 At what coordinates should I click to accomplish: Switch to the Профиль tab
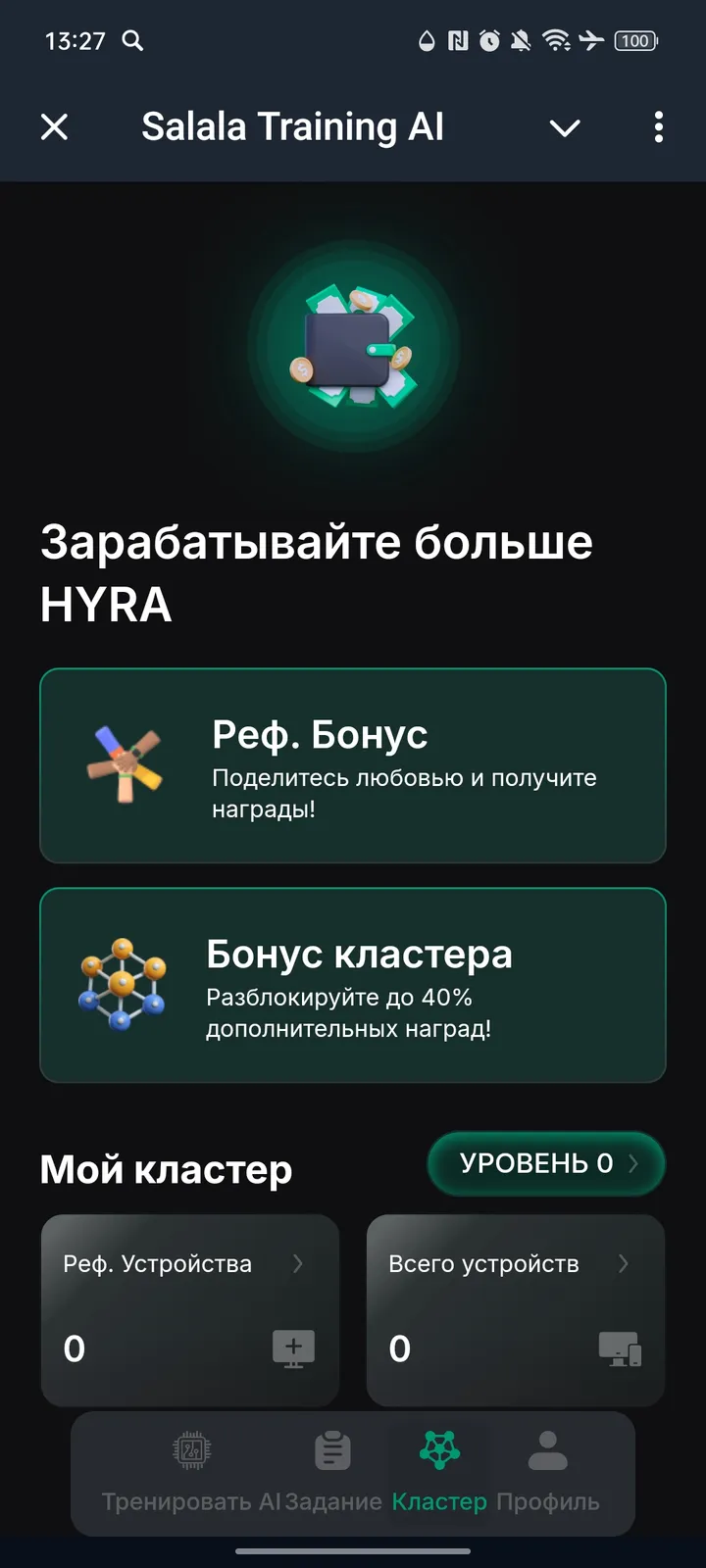click(x=547, y=1470)
